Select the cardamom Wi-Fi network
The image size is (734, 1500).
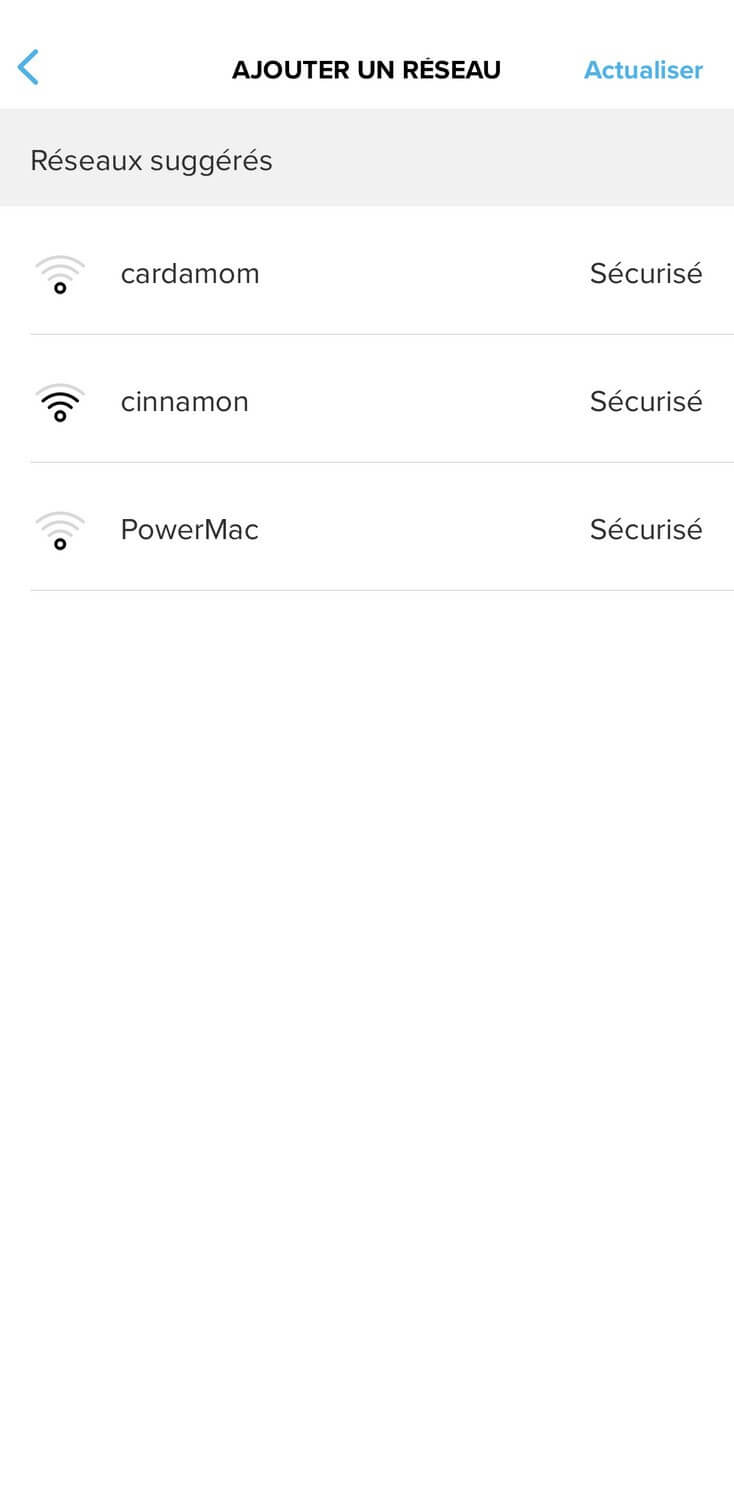190,273
